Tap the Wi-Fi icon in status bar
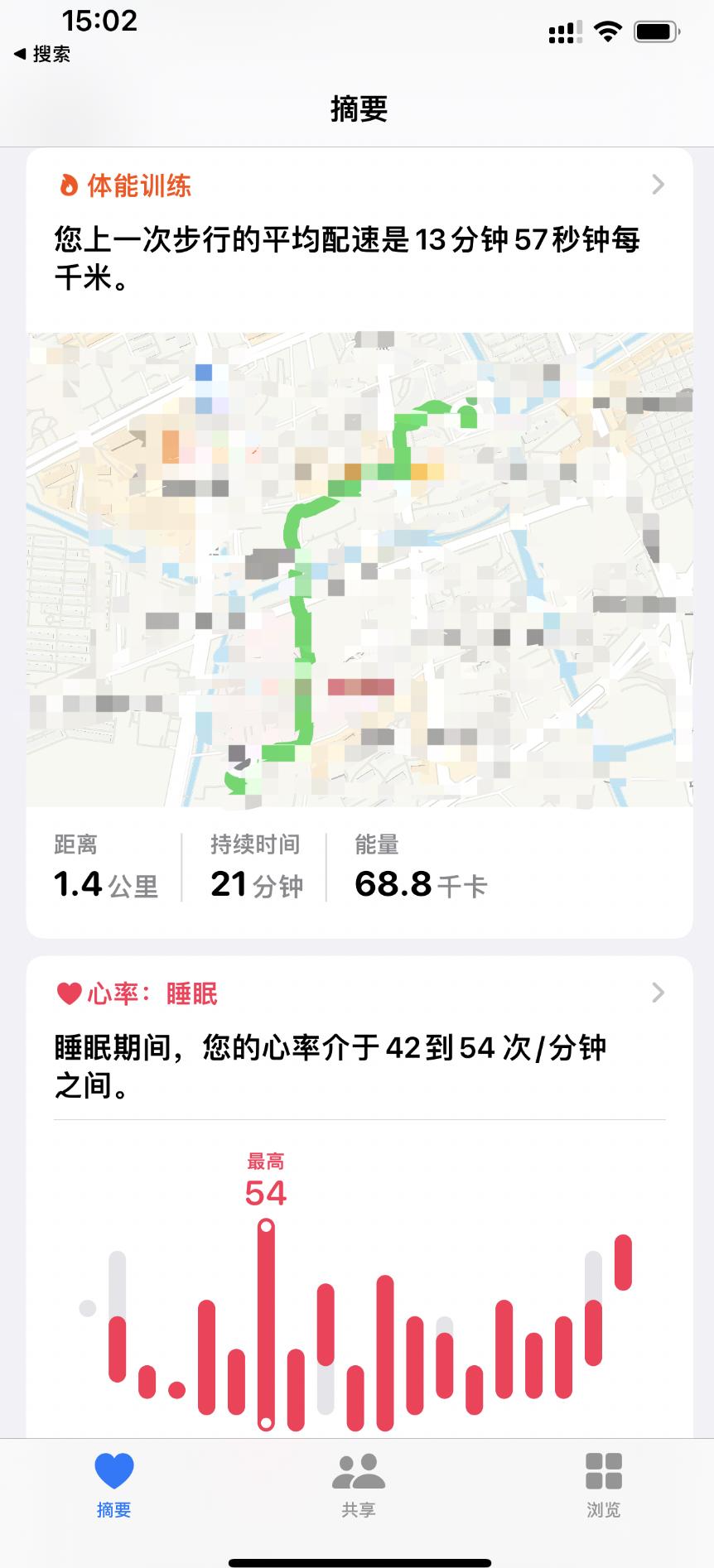This screenshot has height=1568, width=714. pos(609,31)
